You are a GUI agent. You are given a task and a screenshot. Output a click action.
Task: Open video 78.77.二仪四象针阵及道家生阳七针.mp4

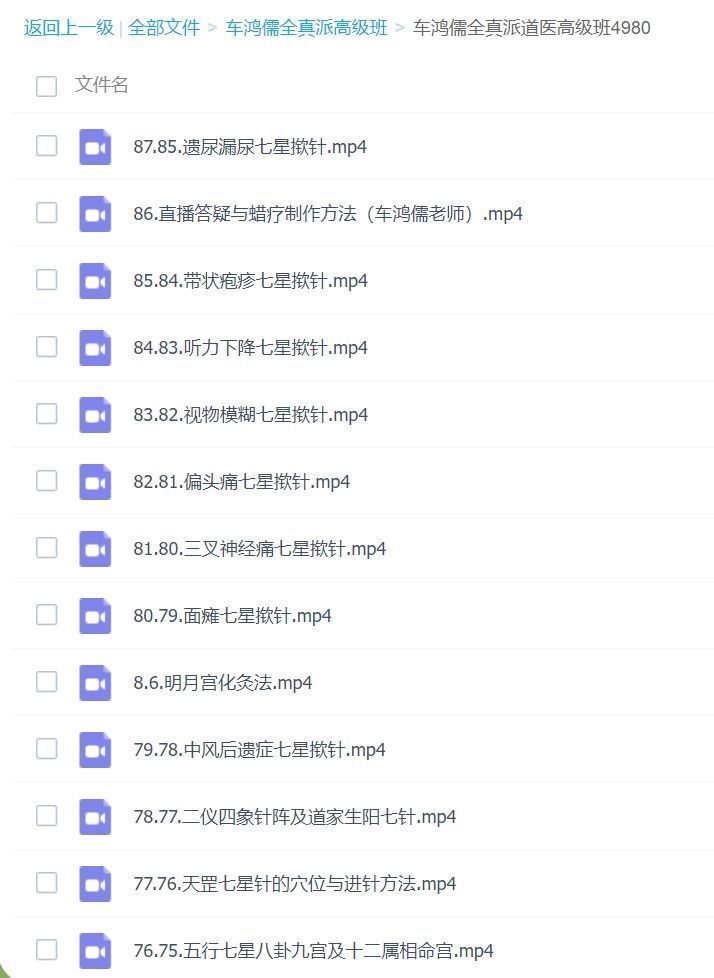point(294,817)
